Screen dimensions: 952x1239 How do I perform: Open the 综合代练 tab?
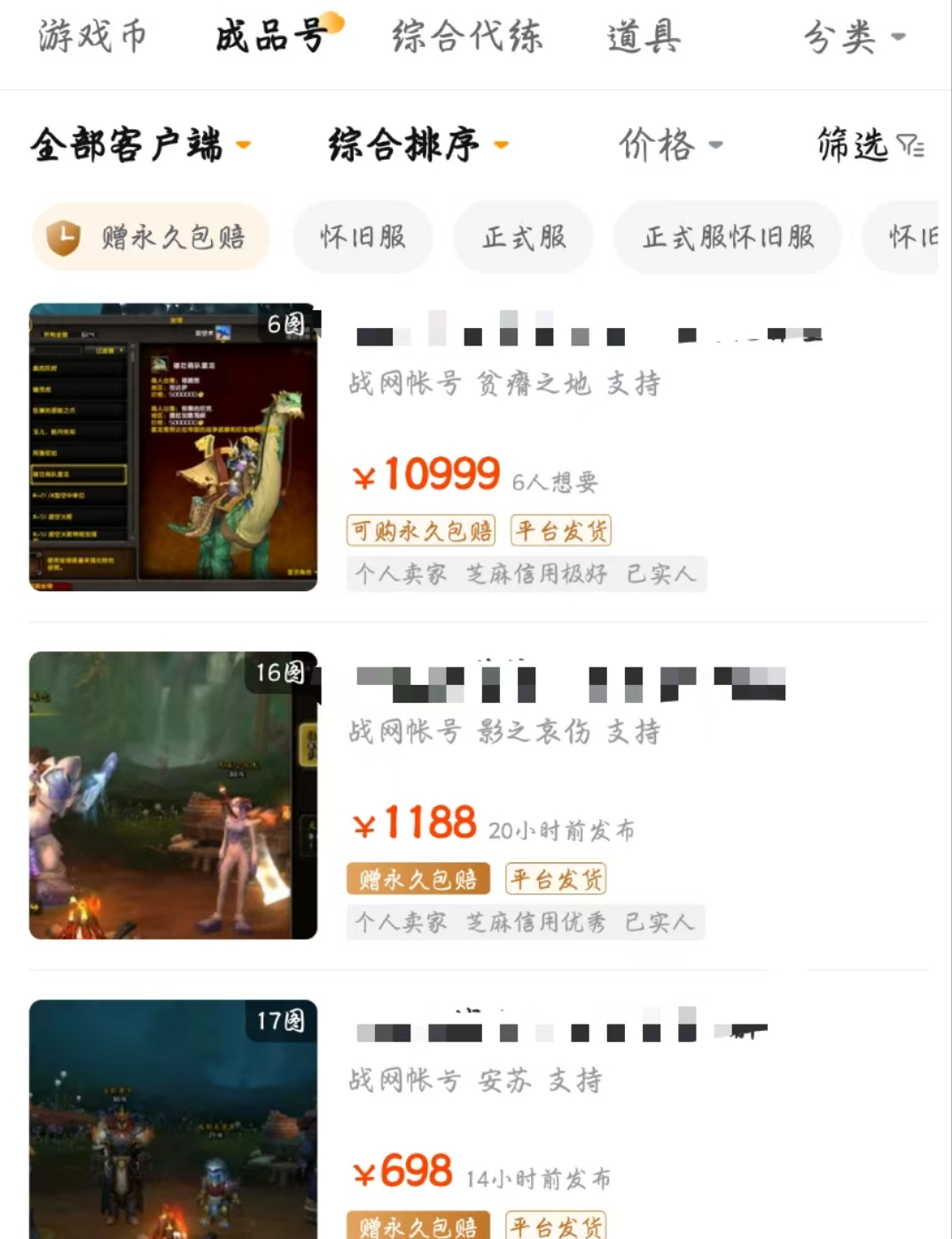pyautogui.click(x=467, y=37)
